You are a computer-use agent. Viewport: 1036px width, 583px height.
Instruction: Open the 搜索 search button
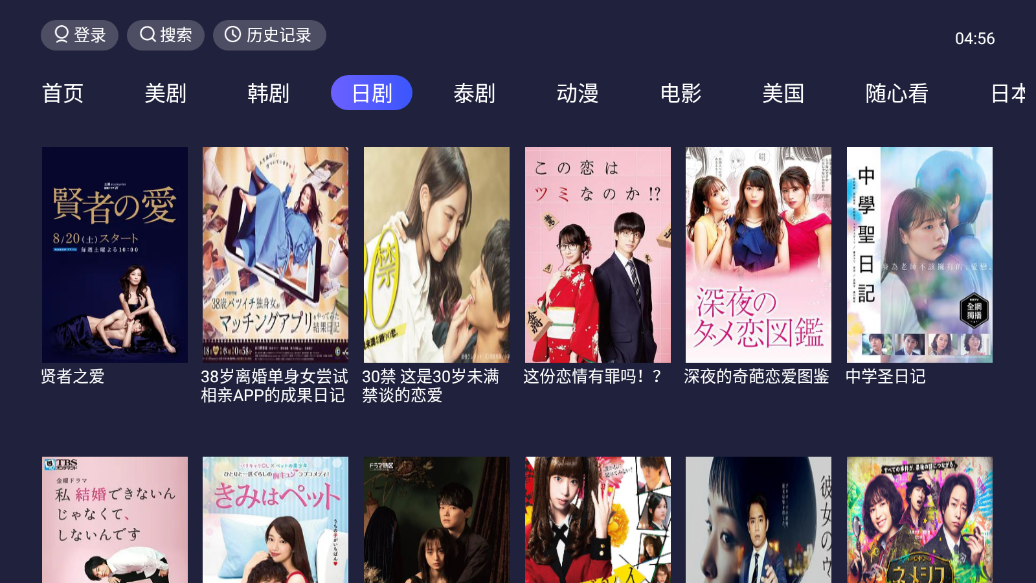point(165,35)
